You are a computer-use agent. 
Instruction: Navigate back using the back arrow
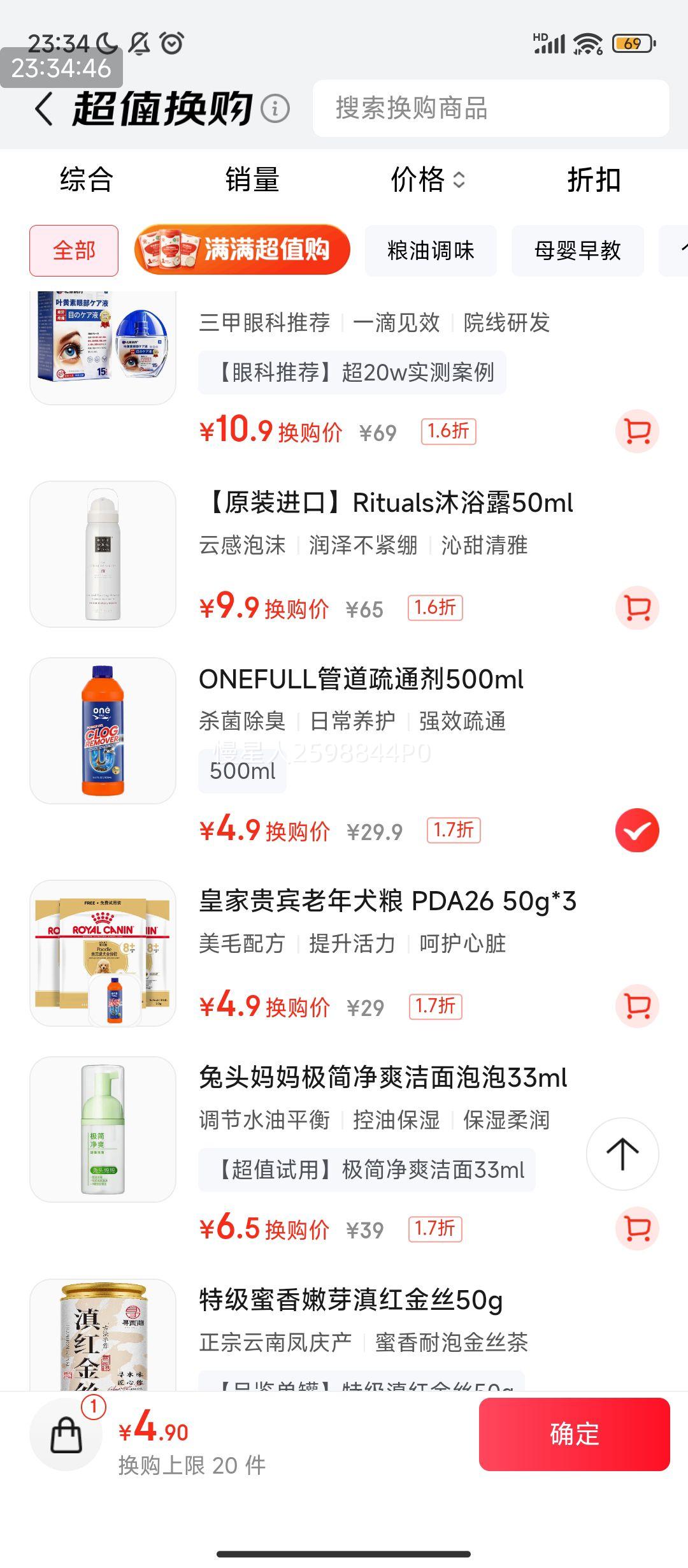click(45, 108)
